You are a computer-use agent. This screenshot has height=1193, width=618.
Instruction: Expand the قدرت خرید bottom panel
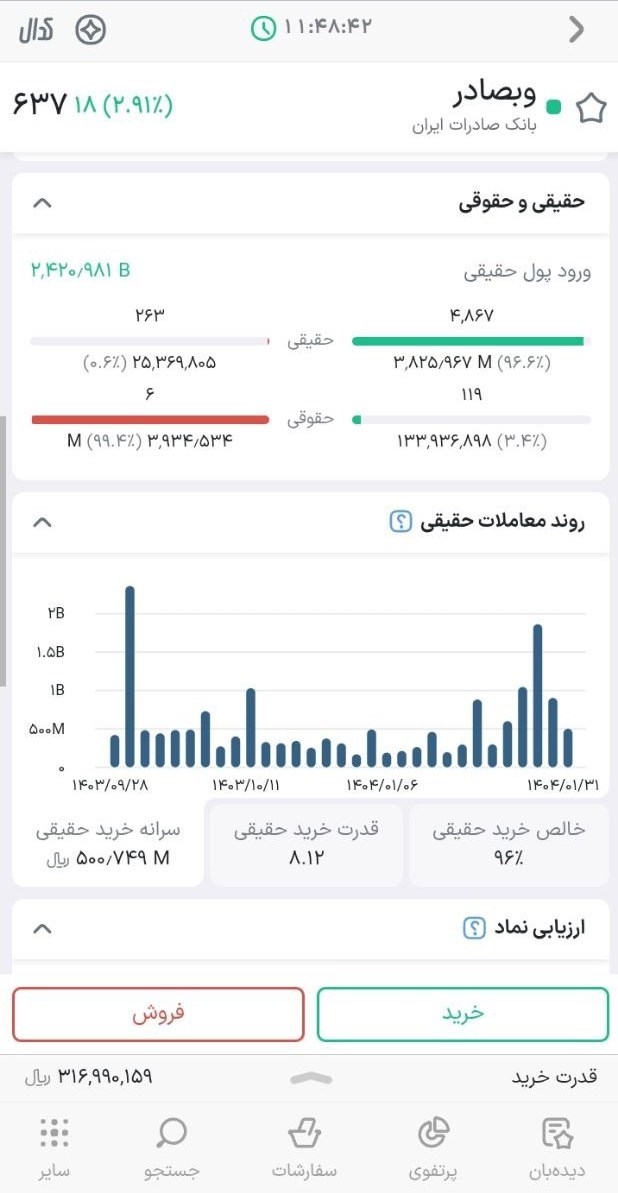point(309,1078)
